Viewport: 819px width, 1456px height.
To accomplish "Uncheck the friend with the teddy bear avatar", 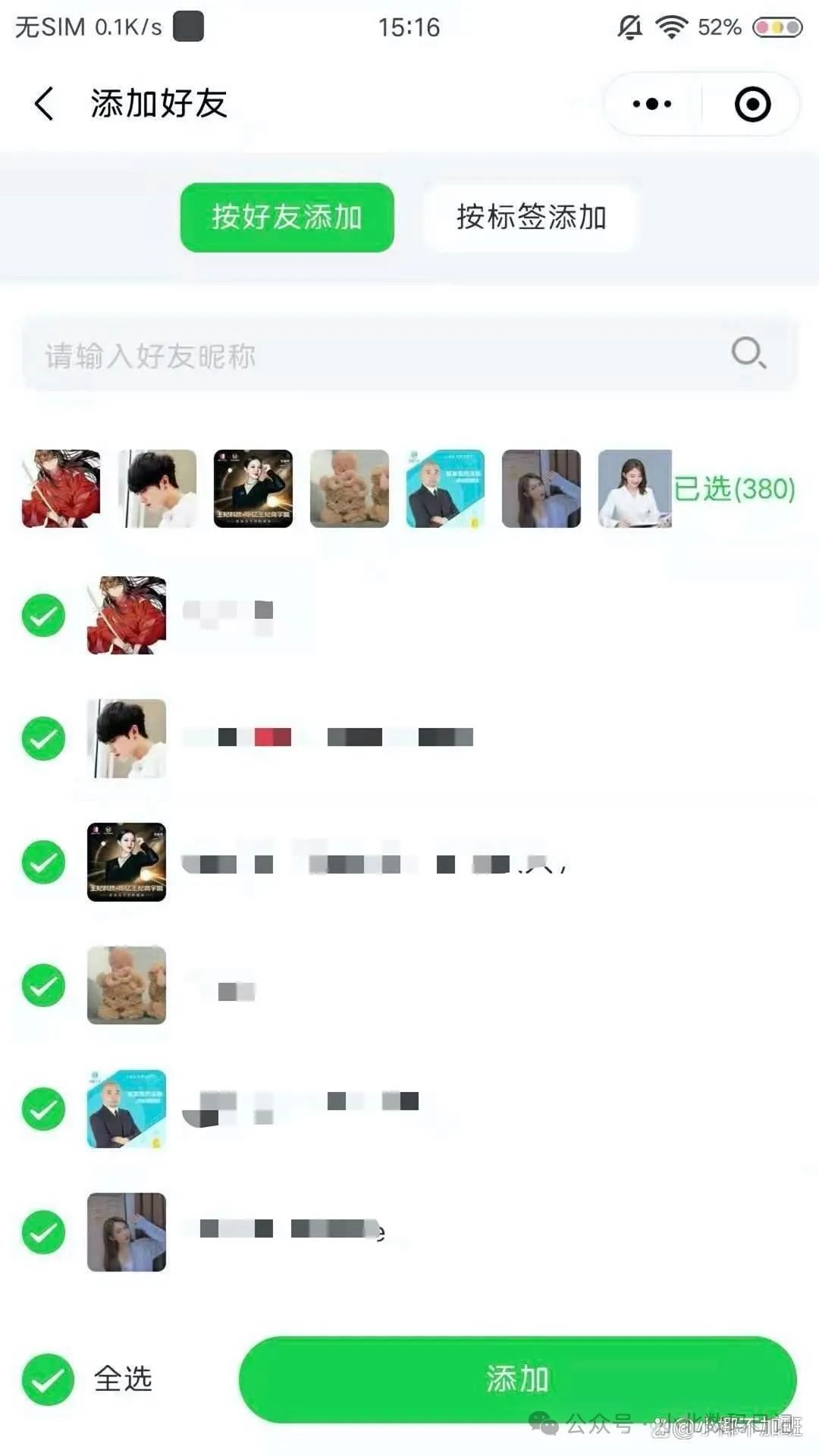I will [43, 985].
